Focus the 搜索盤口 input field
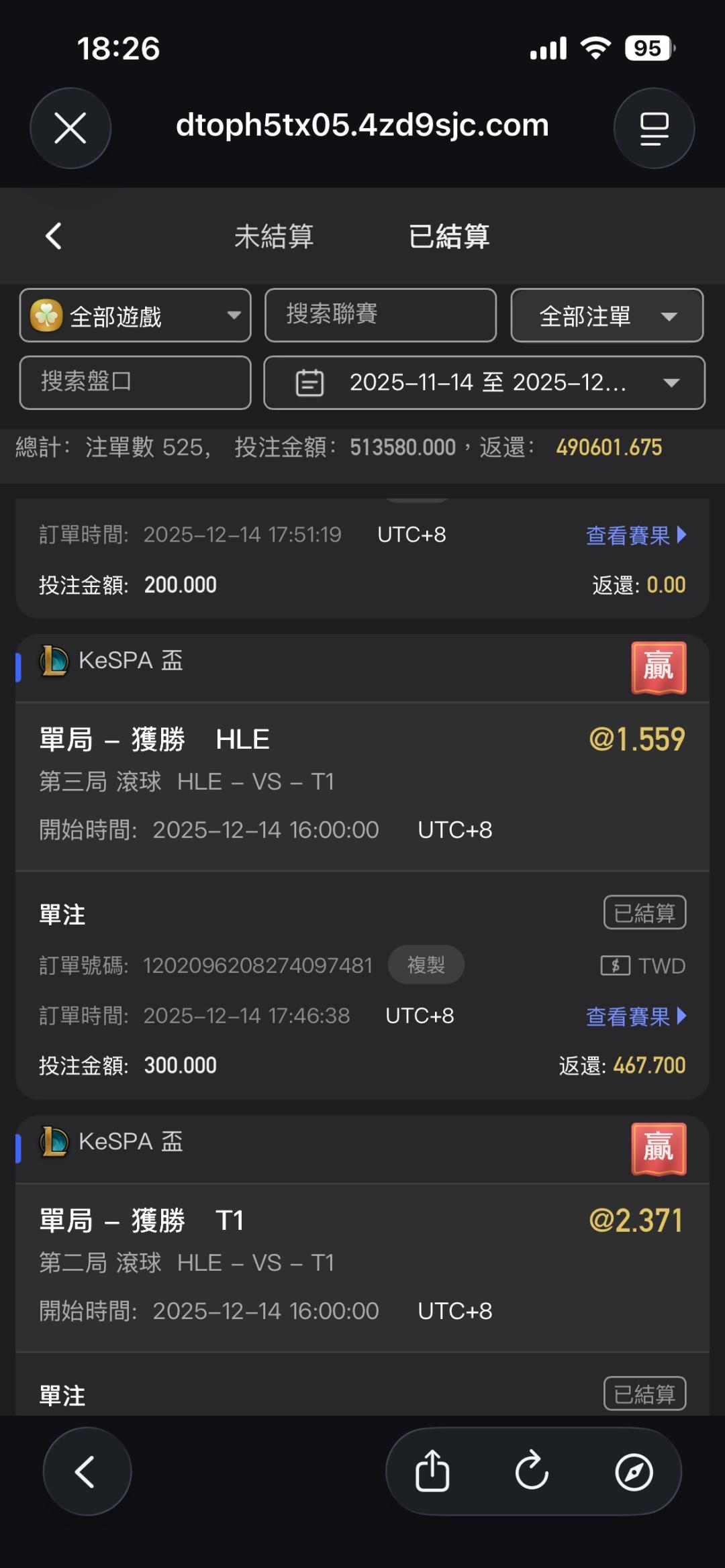This screenshot has width=725, height=1568. (x=136, y=382)
